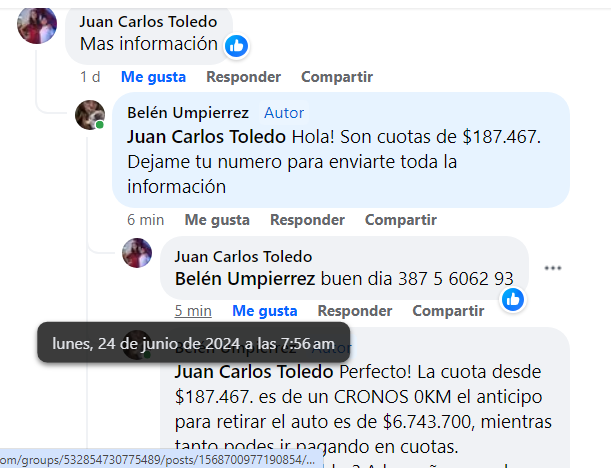This screenshot has width=611, height=468.
Task: Like Belén's 'cuotas de $187.467' reply
Action: (217, 220)
